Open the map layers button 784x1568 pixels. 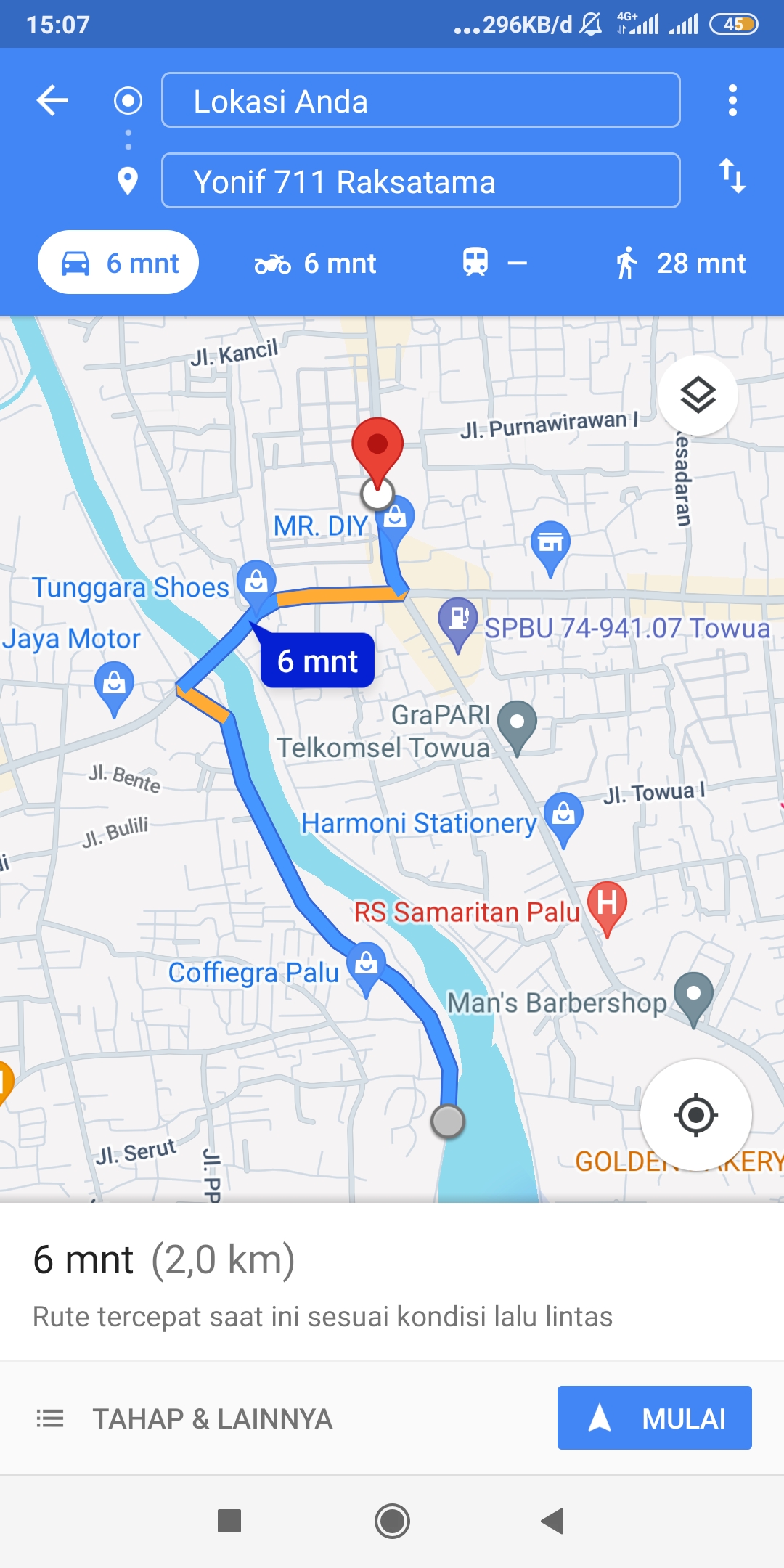point(698,396)
